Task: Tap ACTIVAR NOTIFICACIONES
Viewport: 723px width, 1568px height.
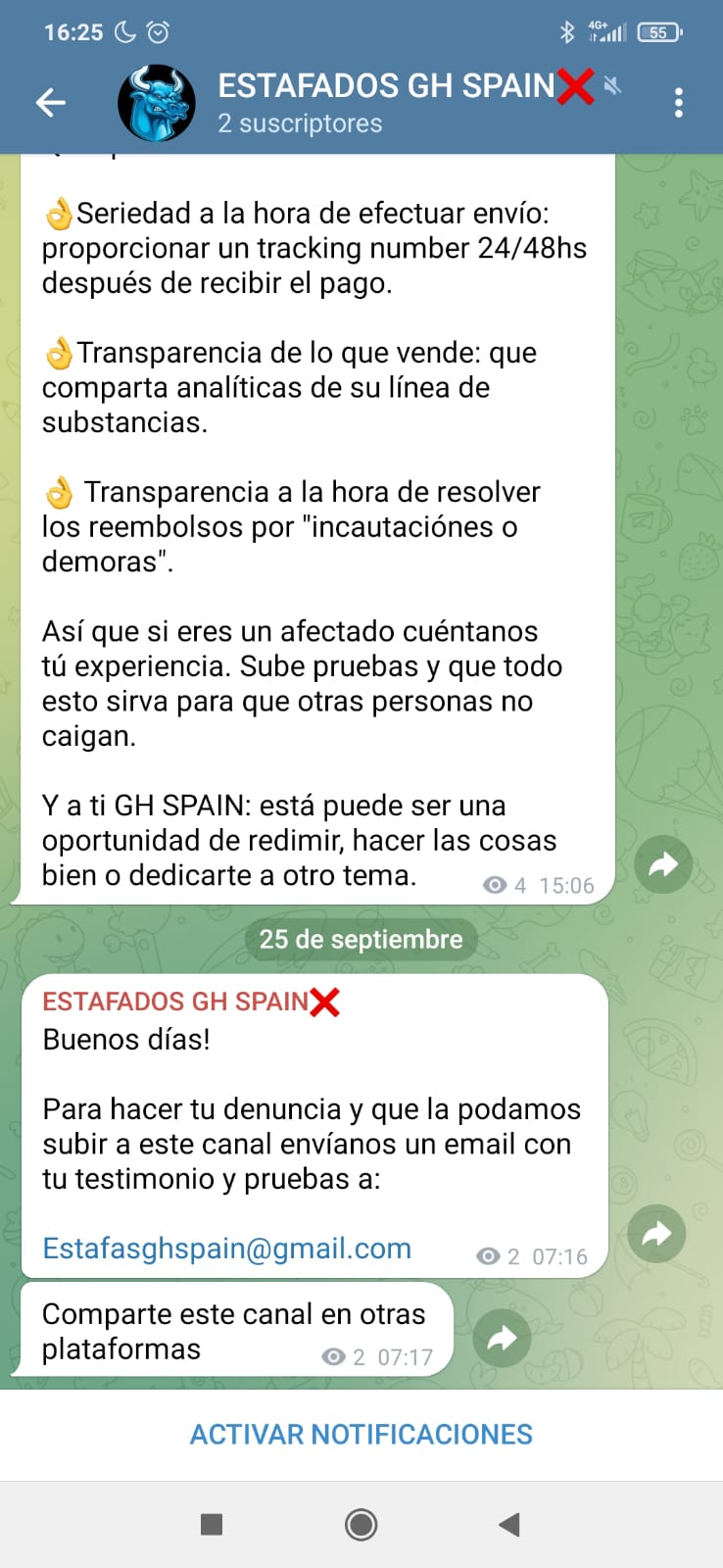Action: coord(361,1434)
